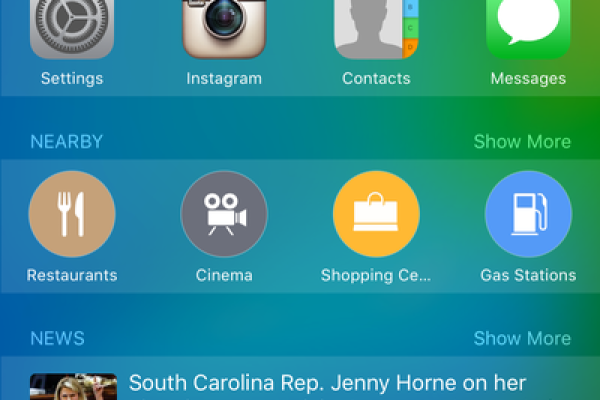Find nearby Restaurants
This screenshot has height=400, width=600.
(72, 215)
